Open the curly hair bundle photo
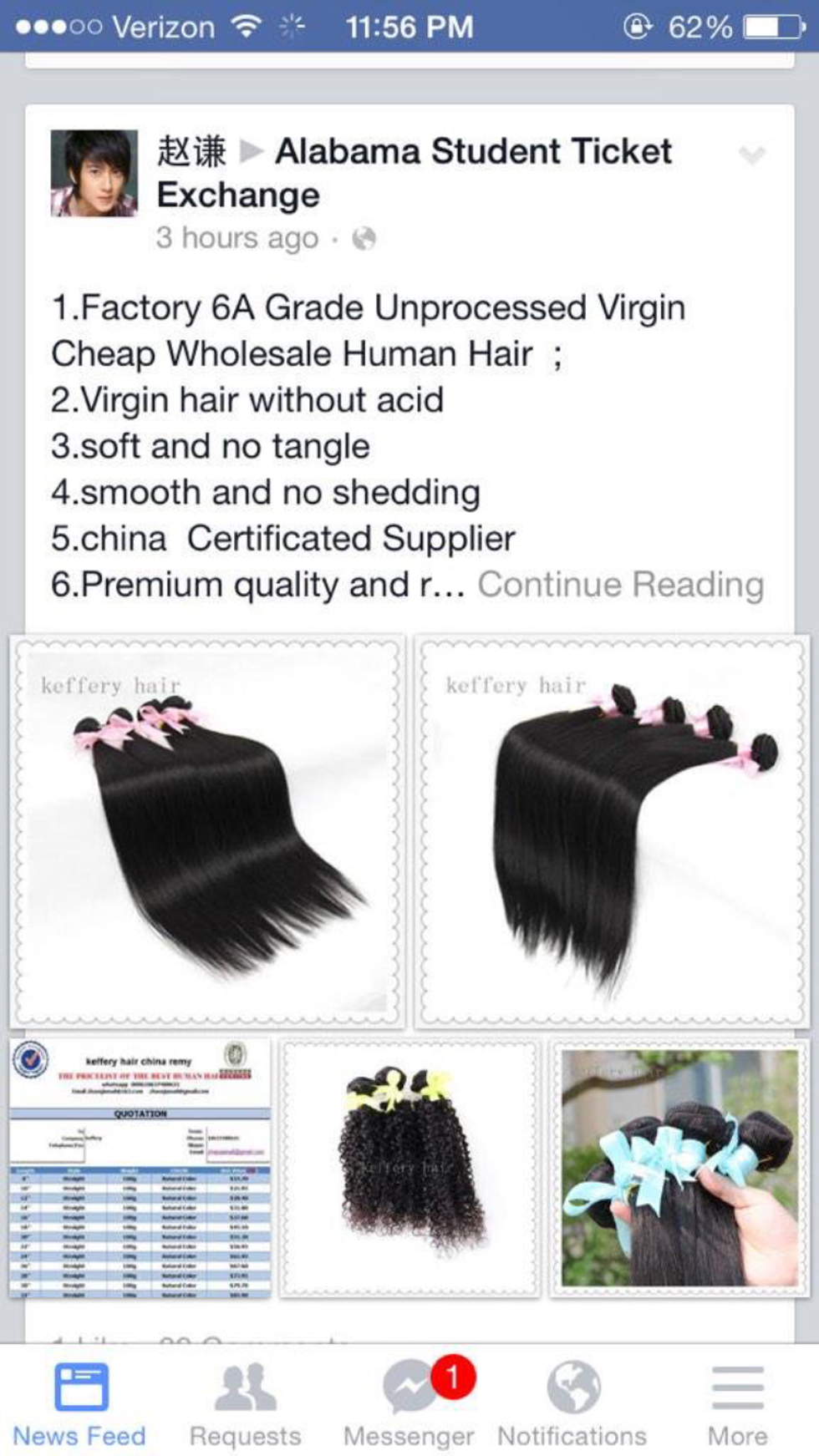Viewport: 819px width, 1456px height. coord(409,1168)
